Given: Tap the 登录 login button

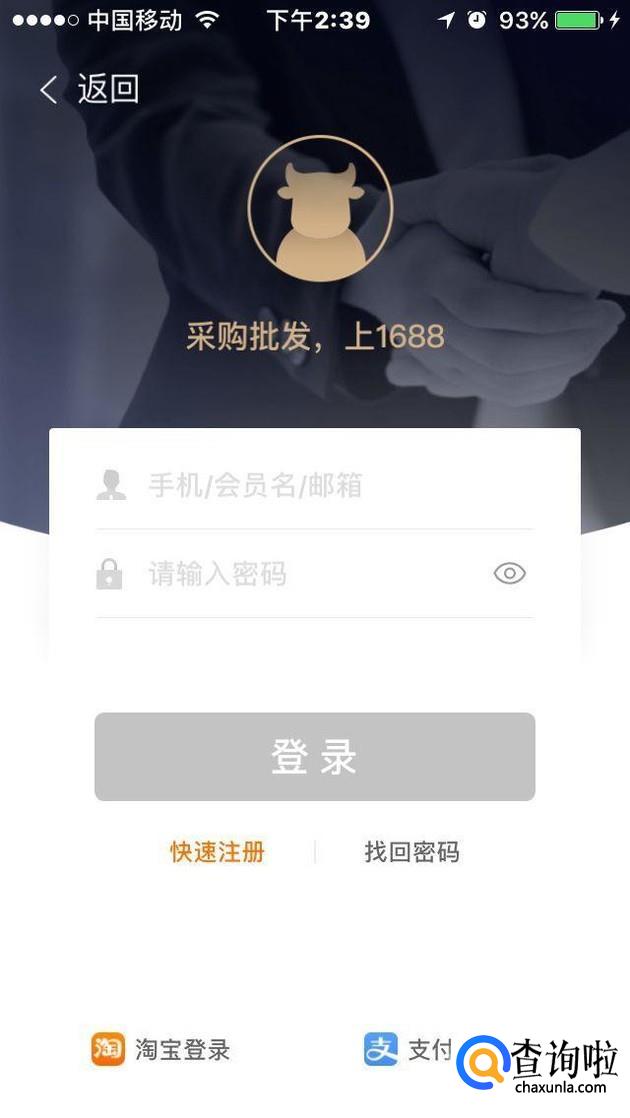Looking at the screenshot, I should (315, 757).
